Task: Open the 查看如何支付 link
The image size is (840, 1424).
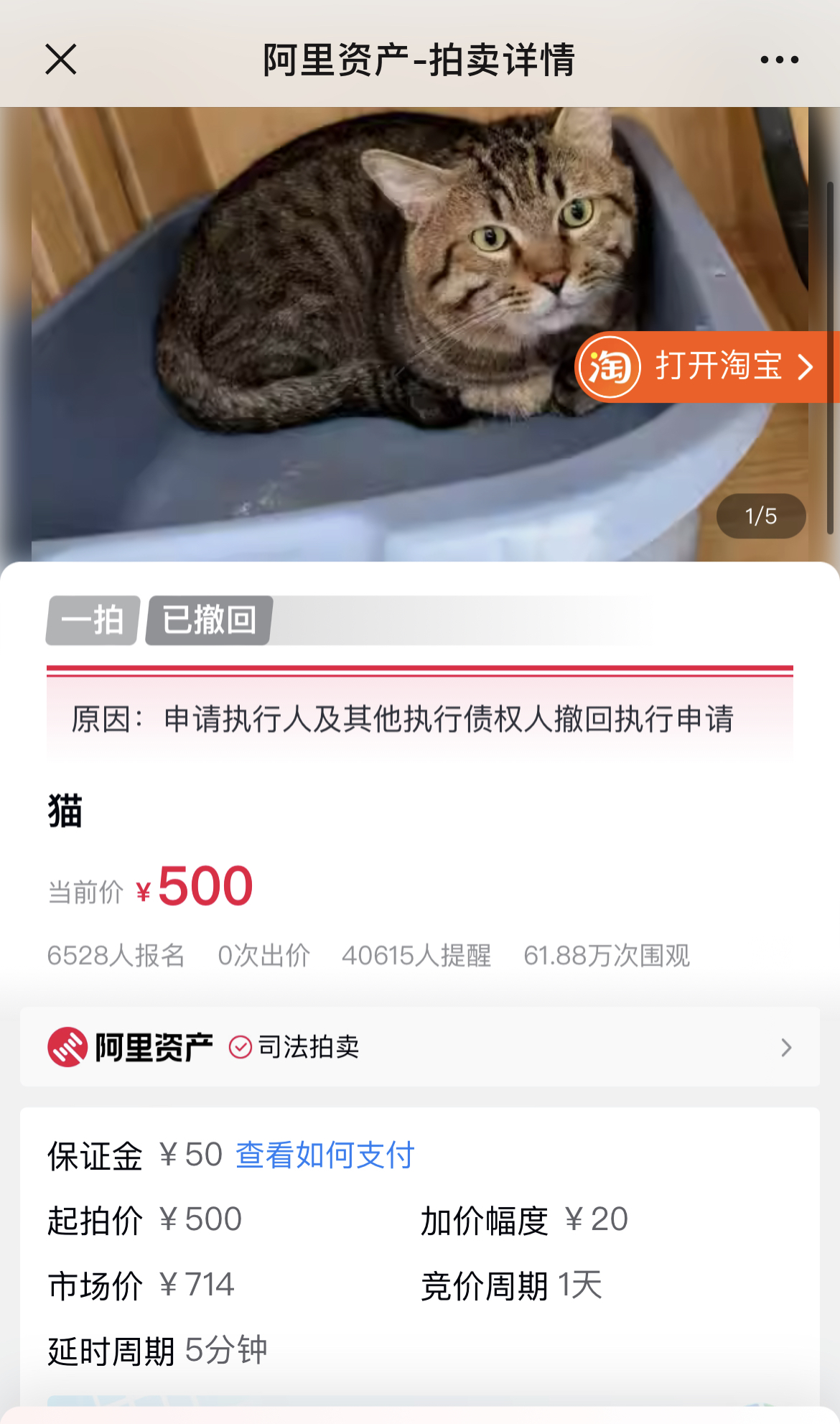Action: pyautogui.click(x=325, y=1155)
